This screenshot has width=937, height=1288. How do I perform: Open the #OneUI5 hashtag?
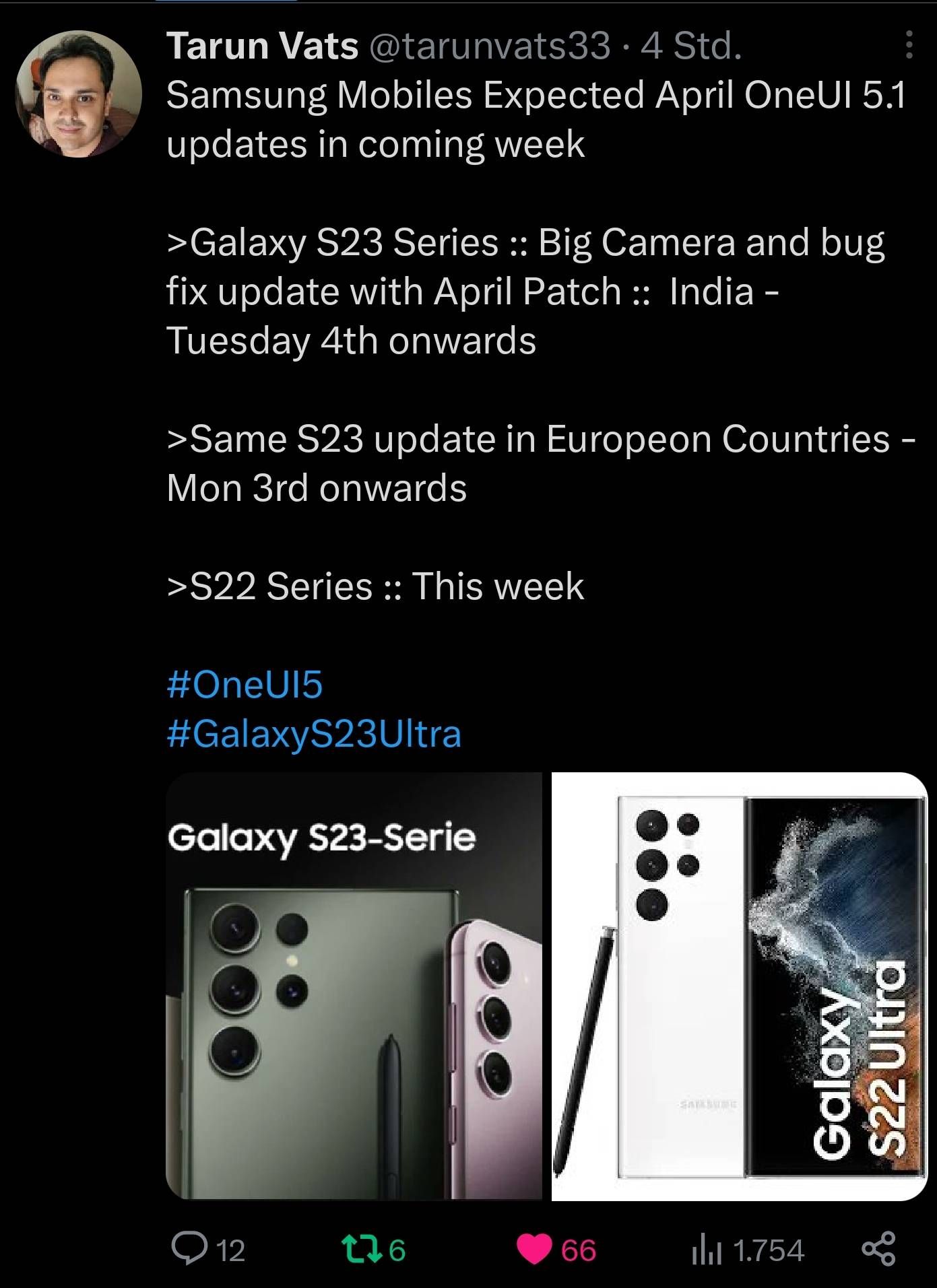(245, 684)
